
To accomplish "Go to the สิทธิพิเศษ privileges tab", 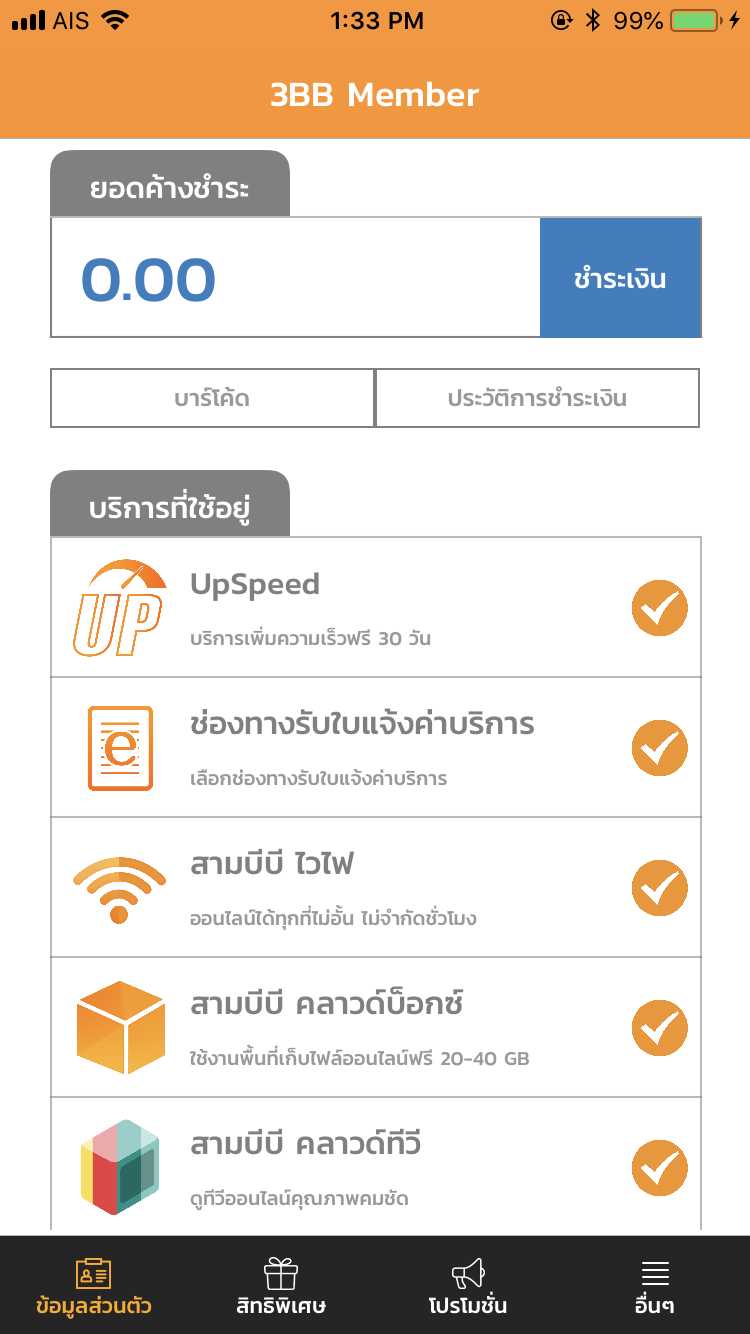I will pyautogui.click(x=281, y=1285).
